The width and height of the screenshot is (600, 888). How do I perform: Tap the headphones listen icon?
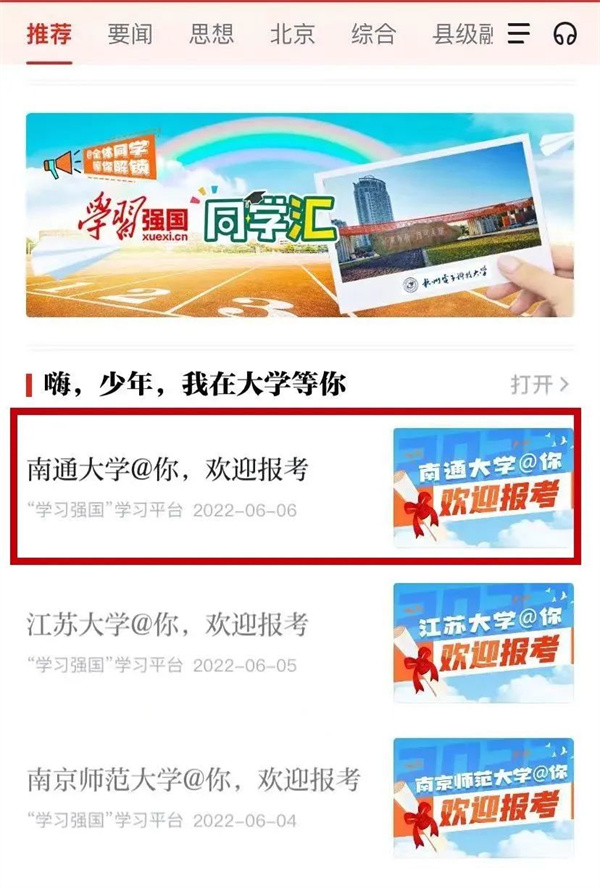click(565, 34)
